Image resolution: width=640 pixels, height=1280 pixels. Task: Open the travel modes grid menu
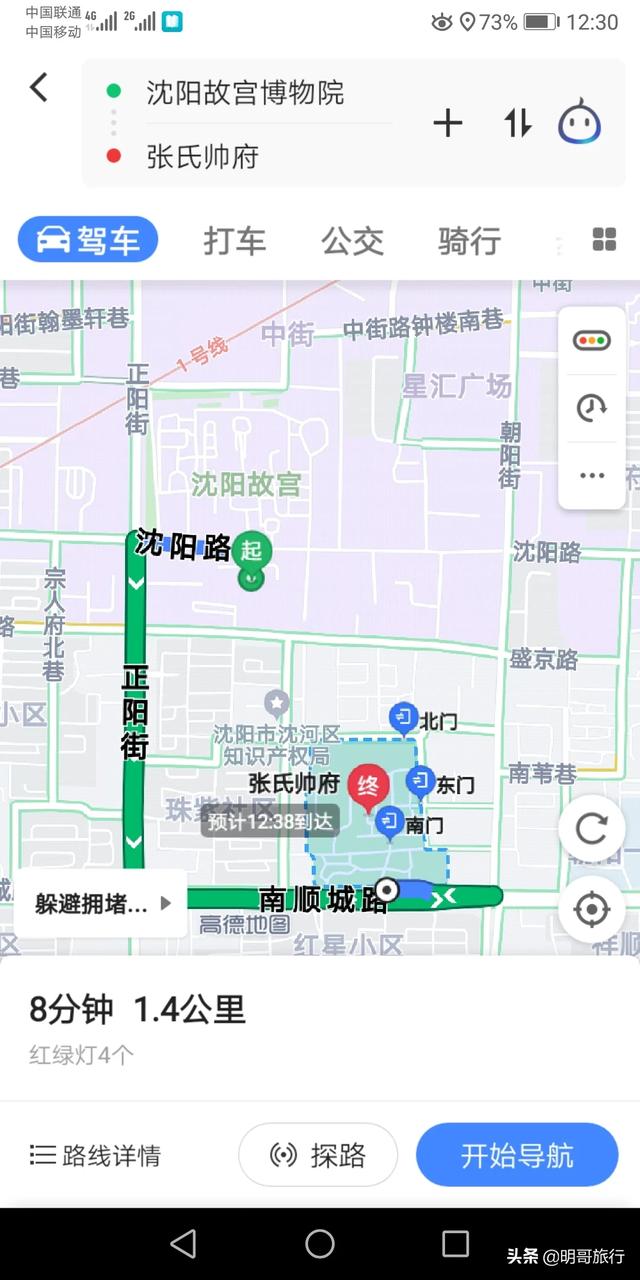[x=604, y=240]
